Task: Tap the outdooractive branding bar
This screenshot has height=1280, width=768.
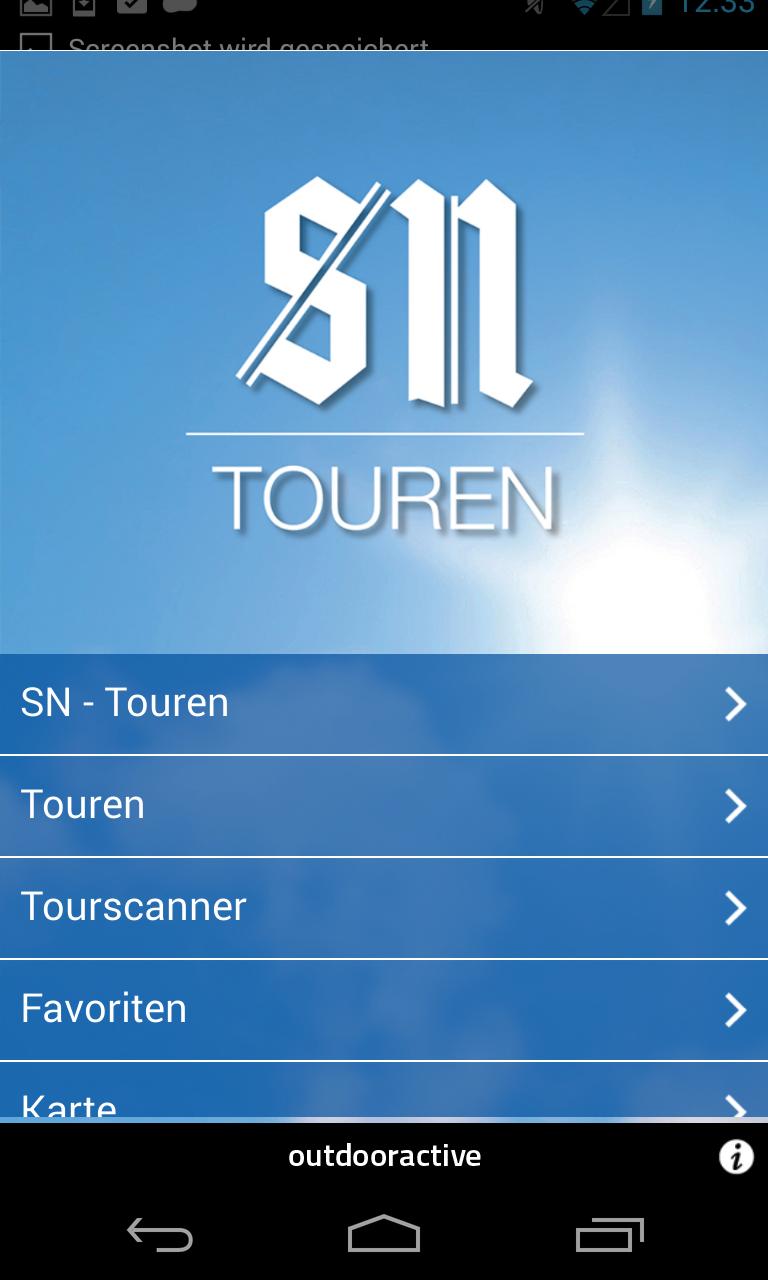Action: [384, 1156]
